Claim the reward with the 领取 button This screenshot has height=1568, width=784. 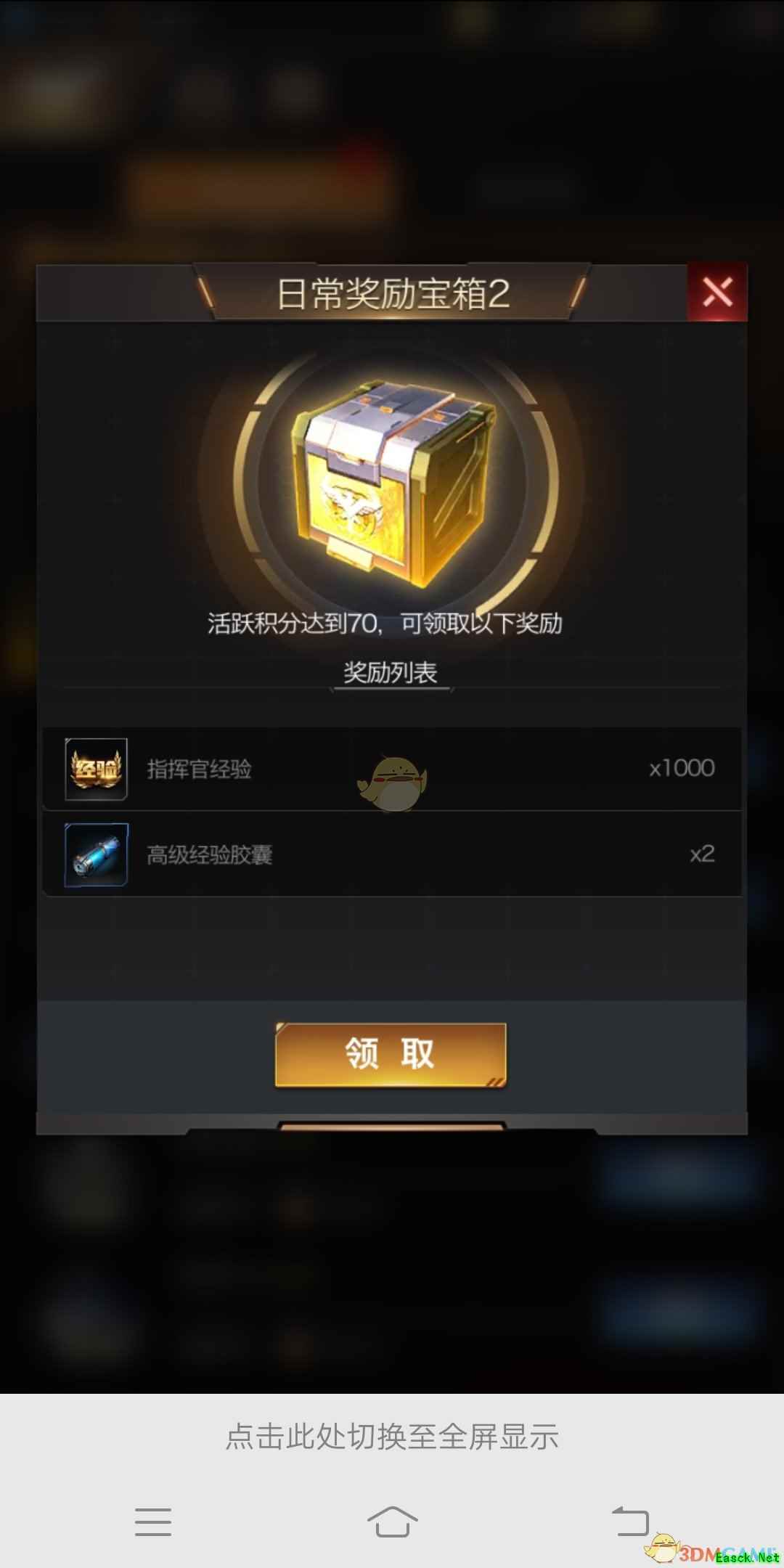(391, 1054)
